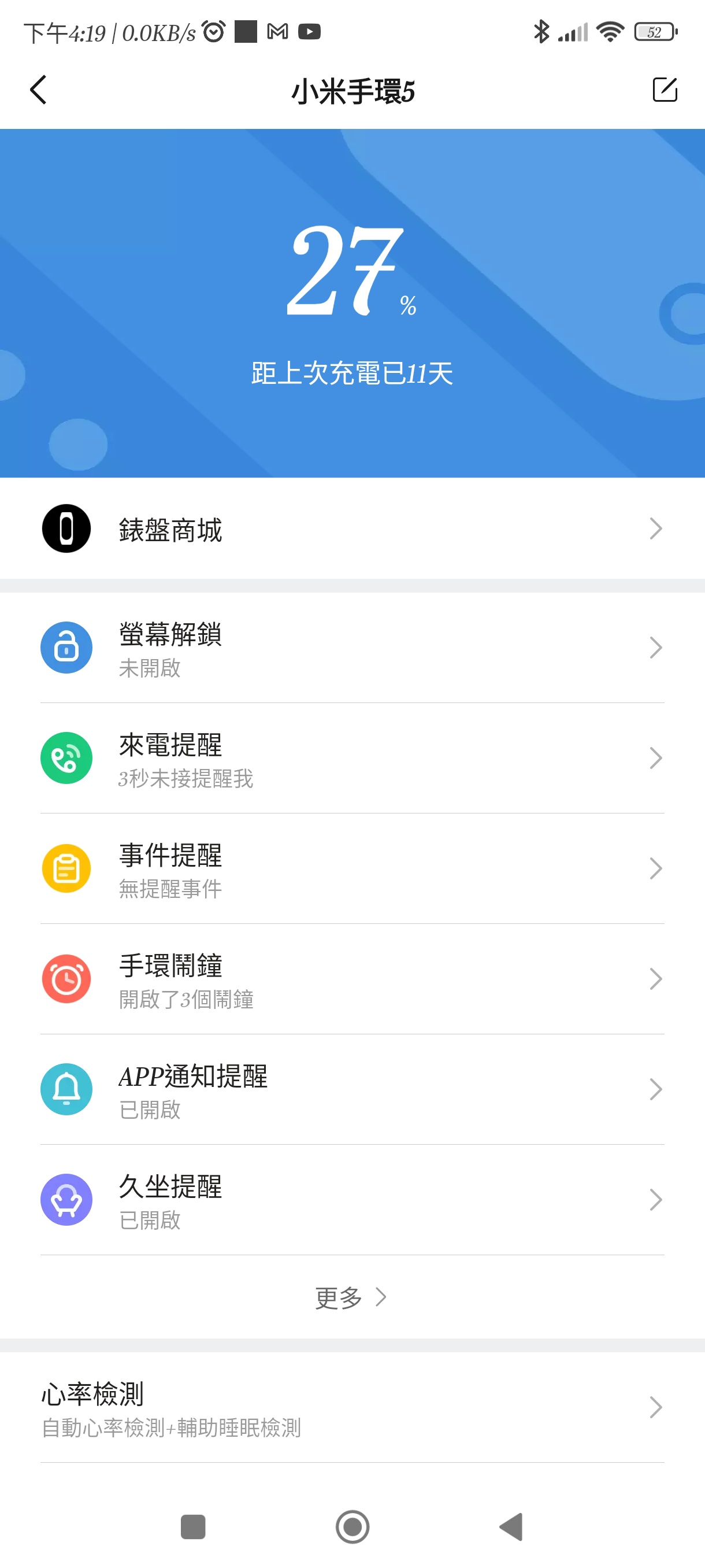The image size is (705, 1568).
Task: Open recent apps with the square button
Action: tap(193, 1526)
